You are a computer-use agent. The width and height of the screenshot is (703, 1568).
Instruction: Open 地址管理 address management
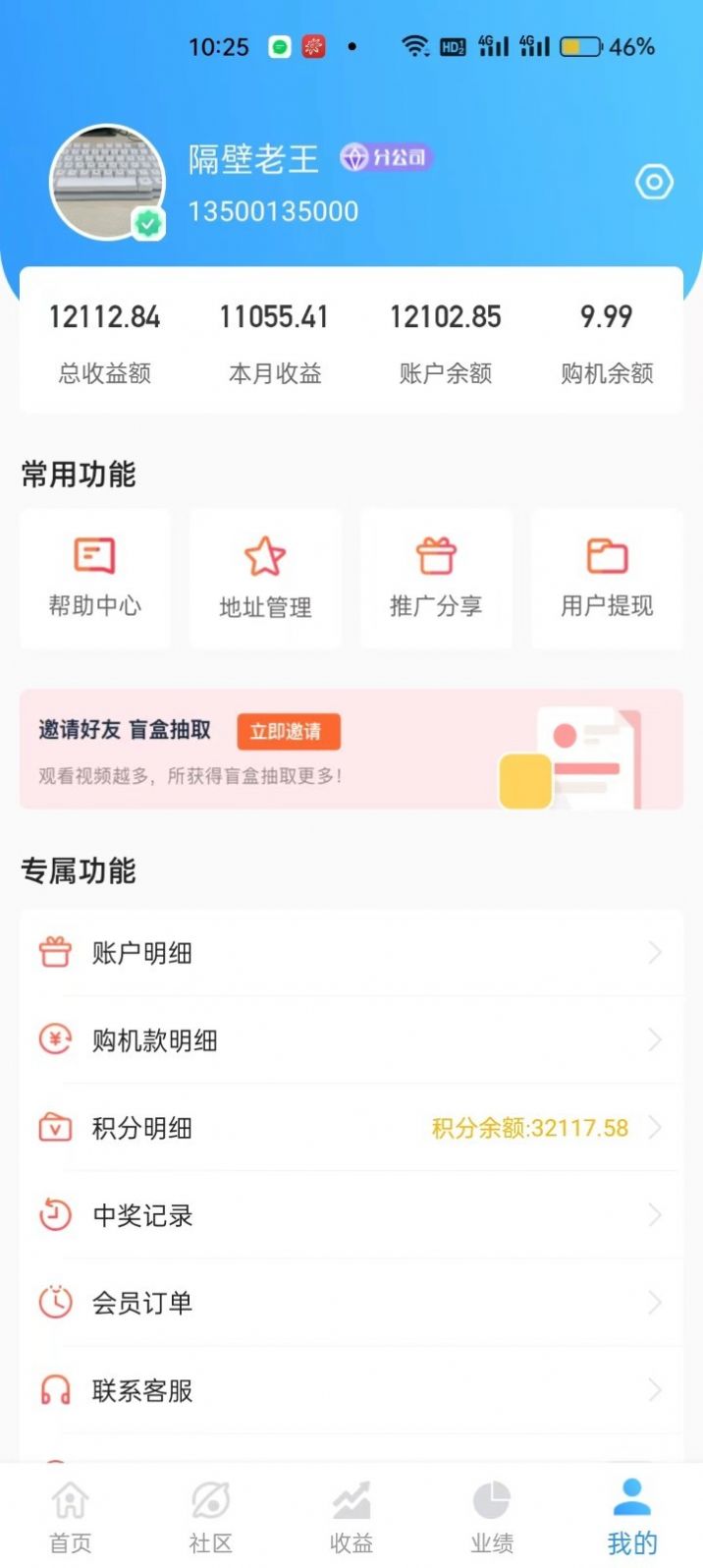265,580
